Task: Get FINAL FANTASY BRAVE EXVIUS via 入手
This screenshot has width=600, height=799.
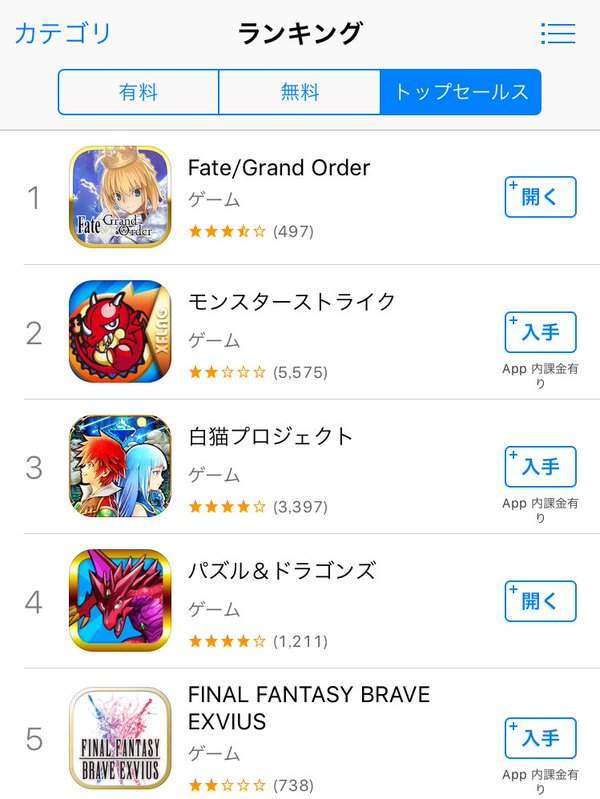Action: (540, 738)
